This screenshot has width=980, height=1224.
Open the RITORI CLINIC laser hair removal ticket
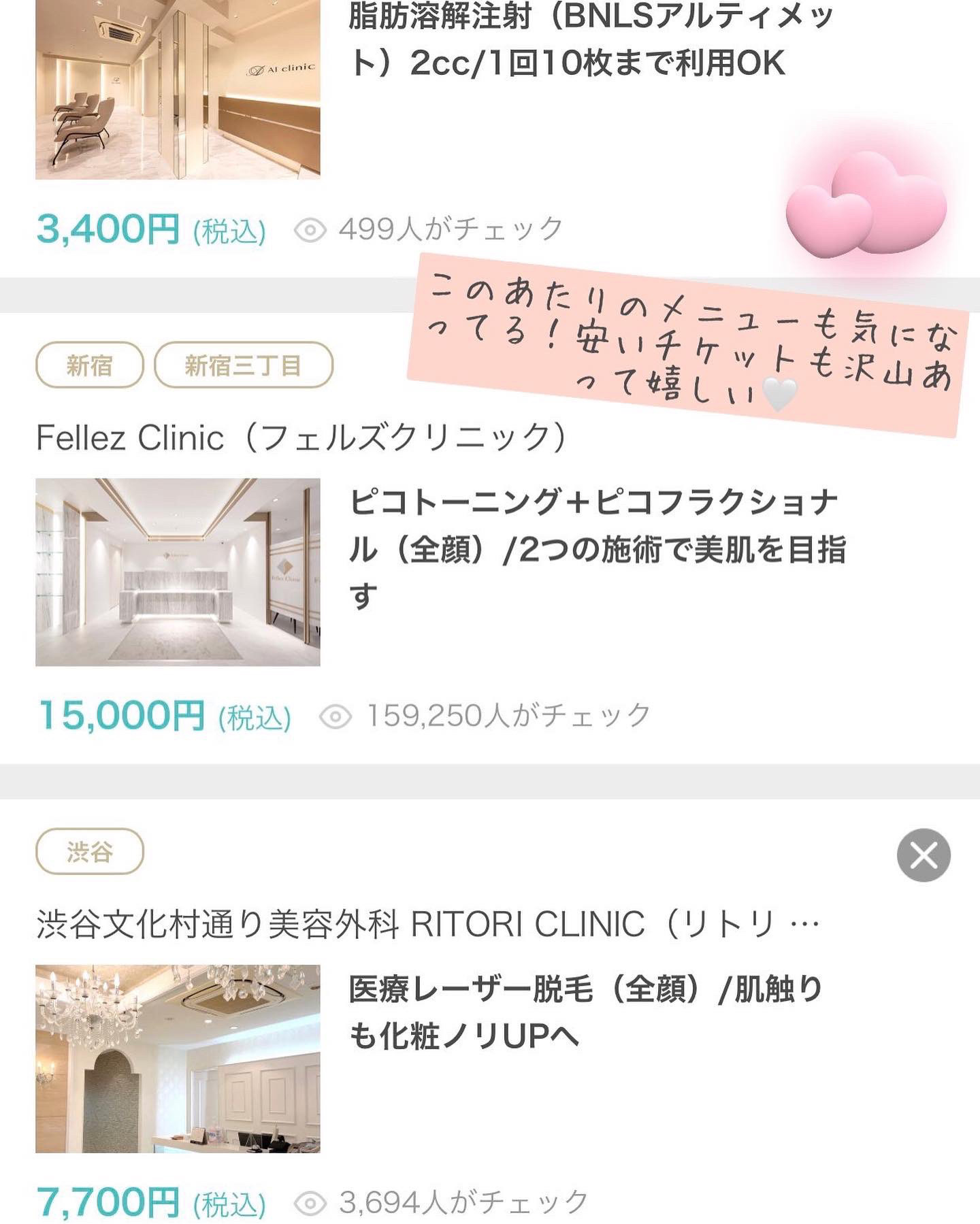pos(585,1012)
